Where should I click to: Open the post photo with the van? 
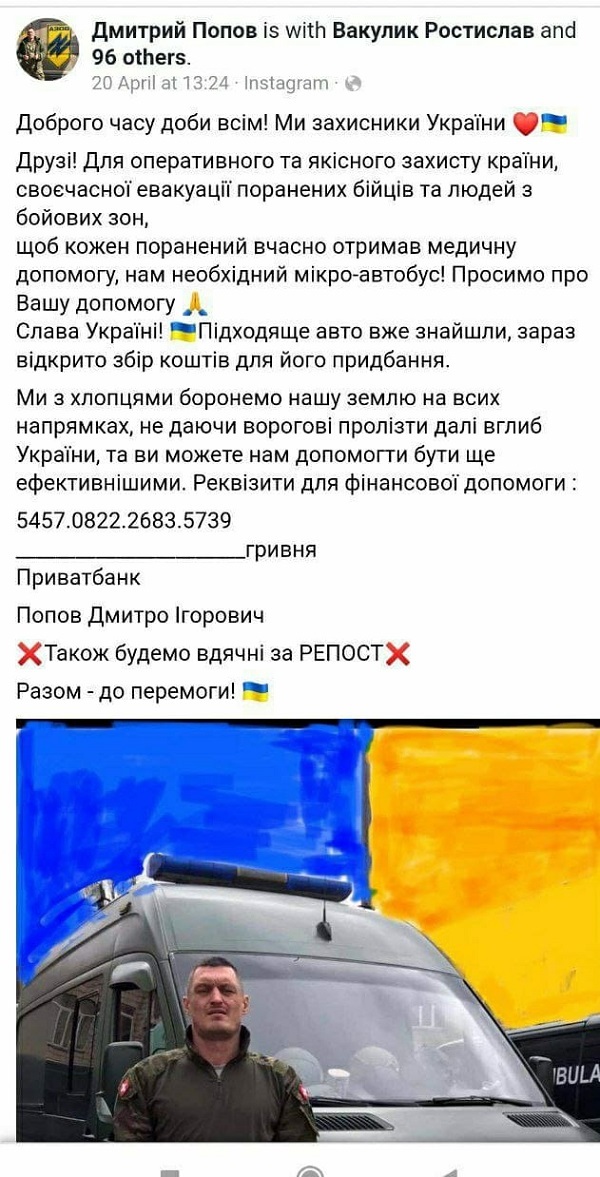point(308,930)
